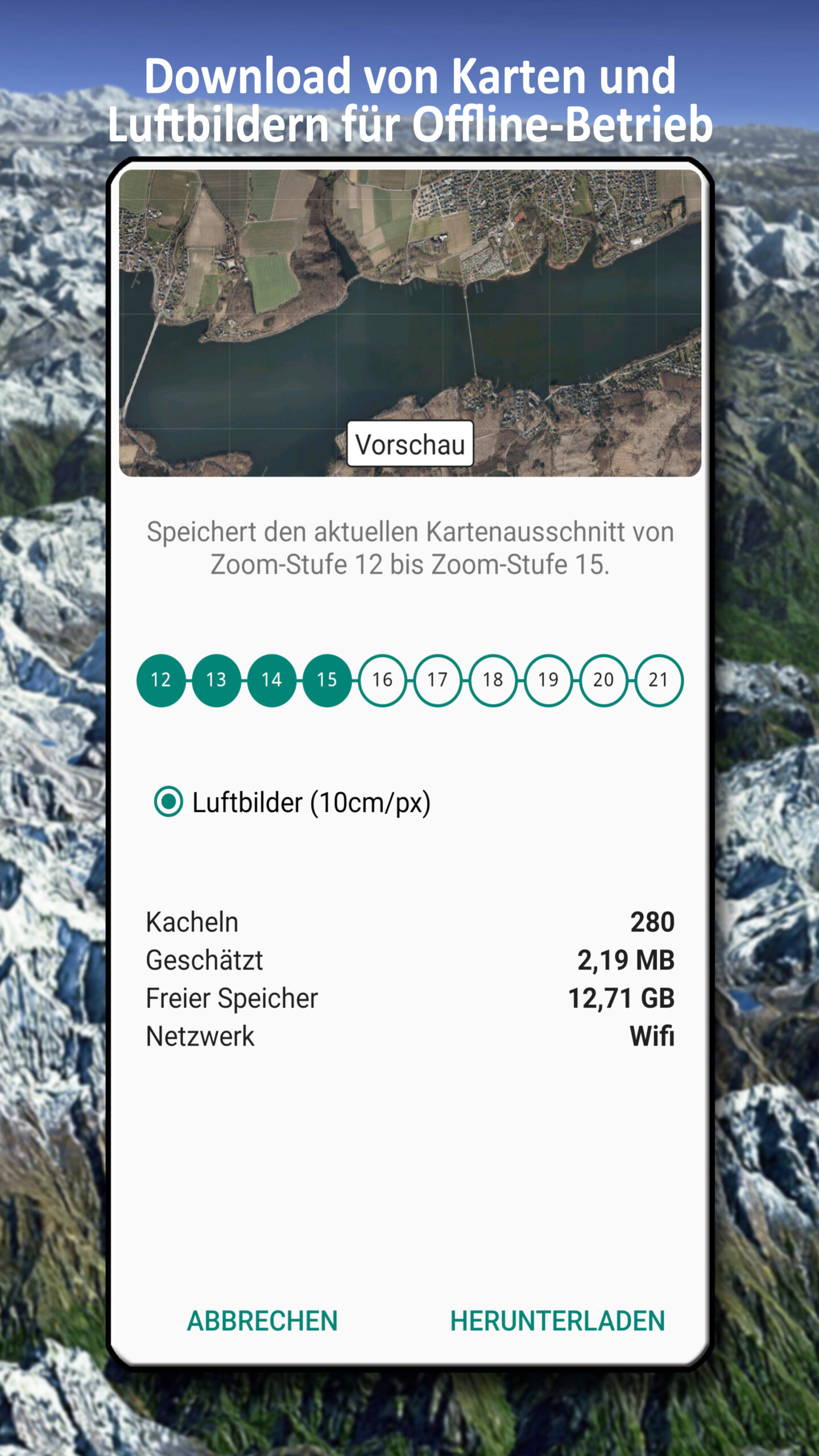The height and width of the screenshot is (1456, 819).
Task: Click the Kacheln count value 280
Action: click(653, 923)
